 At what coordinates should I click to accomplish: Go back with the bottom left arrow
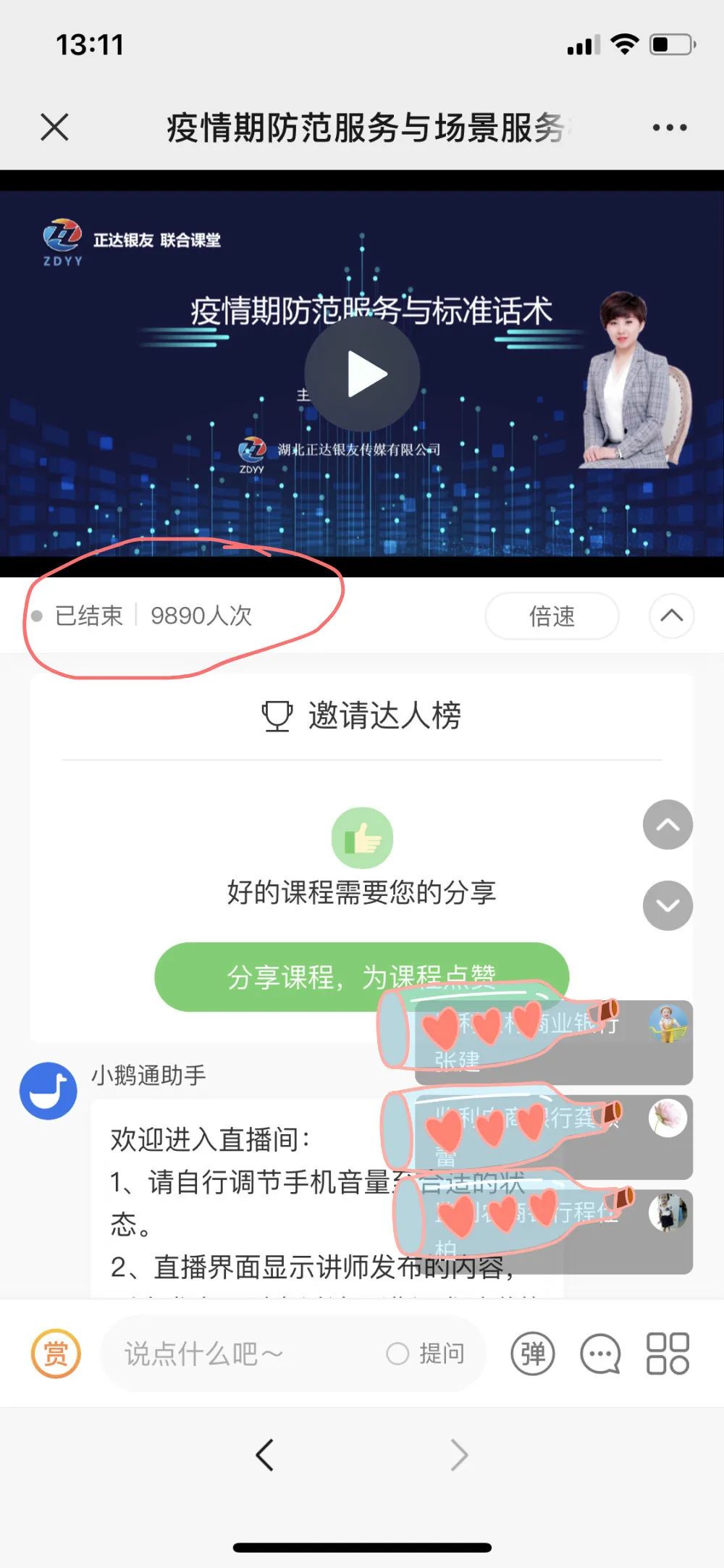coord(265,1455)
